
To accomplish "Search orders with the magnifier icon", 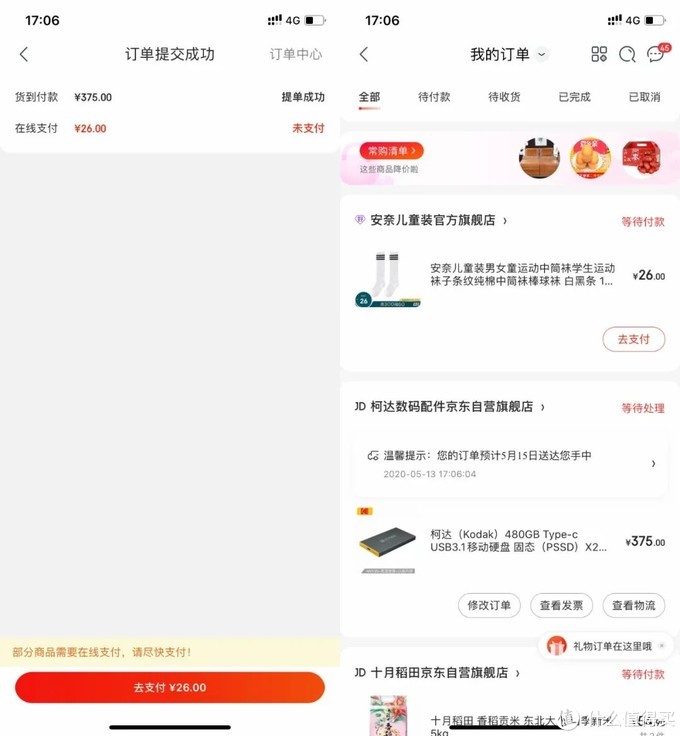I will click(627, 54).
